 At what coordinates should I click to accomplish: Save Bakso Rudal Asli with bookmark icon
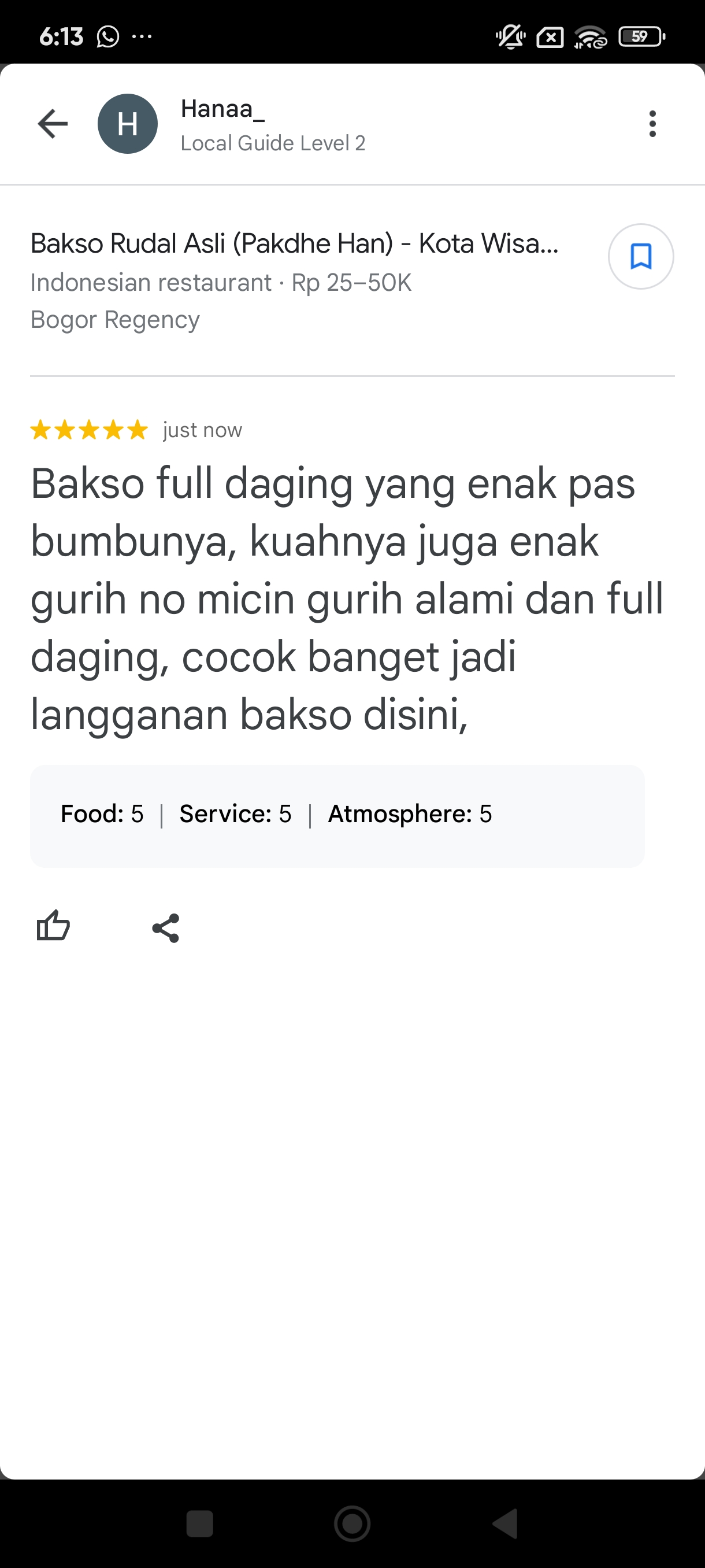click(x=640, y=256)
